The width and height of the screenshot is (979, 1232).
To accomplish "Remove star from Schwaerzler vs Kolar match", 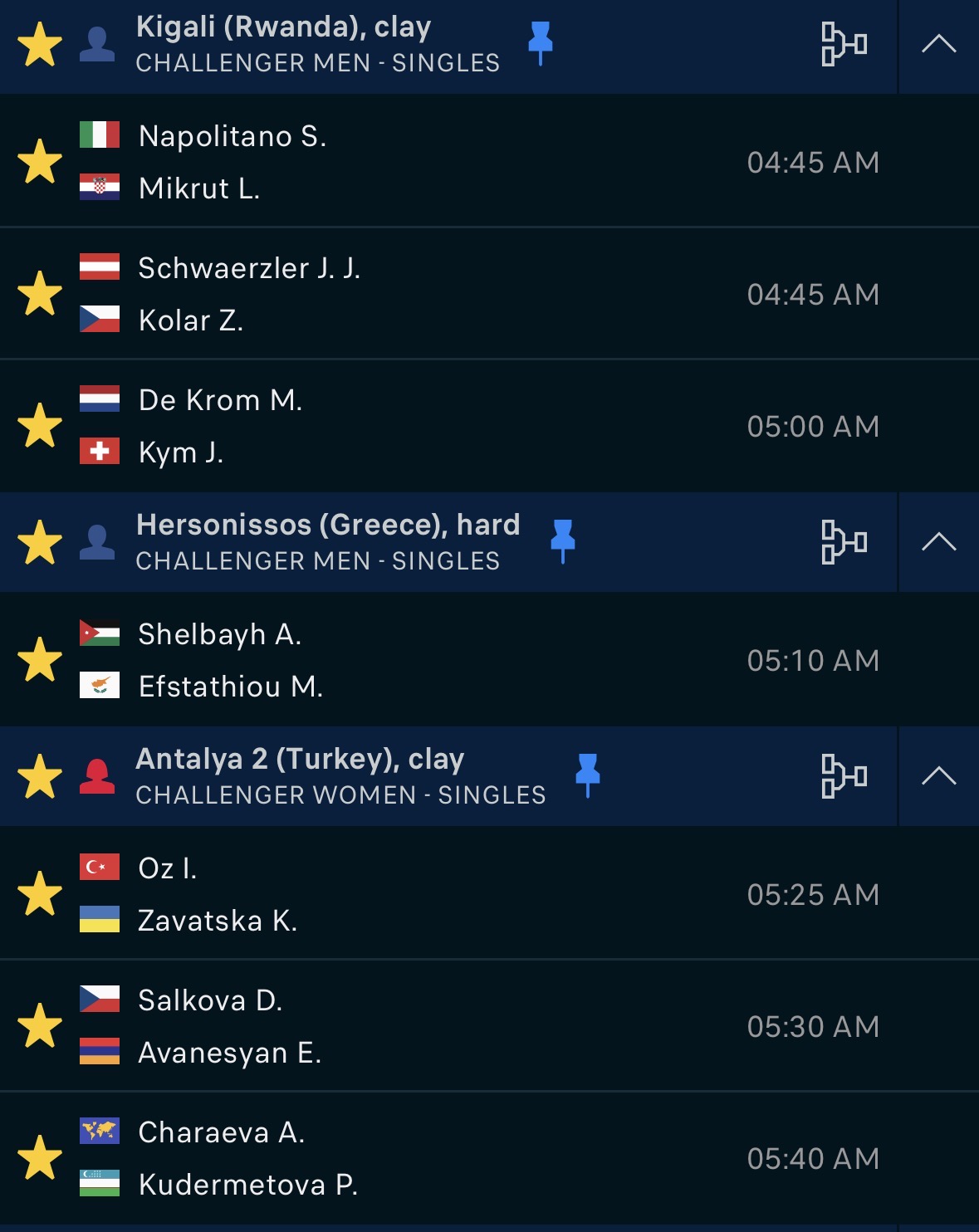I will [x=40, y=294].
